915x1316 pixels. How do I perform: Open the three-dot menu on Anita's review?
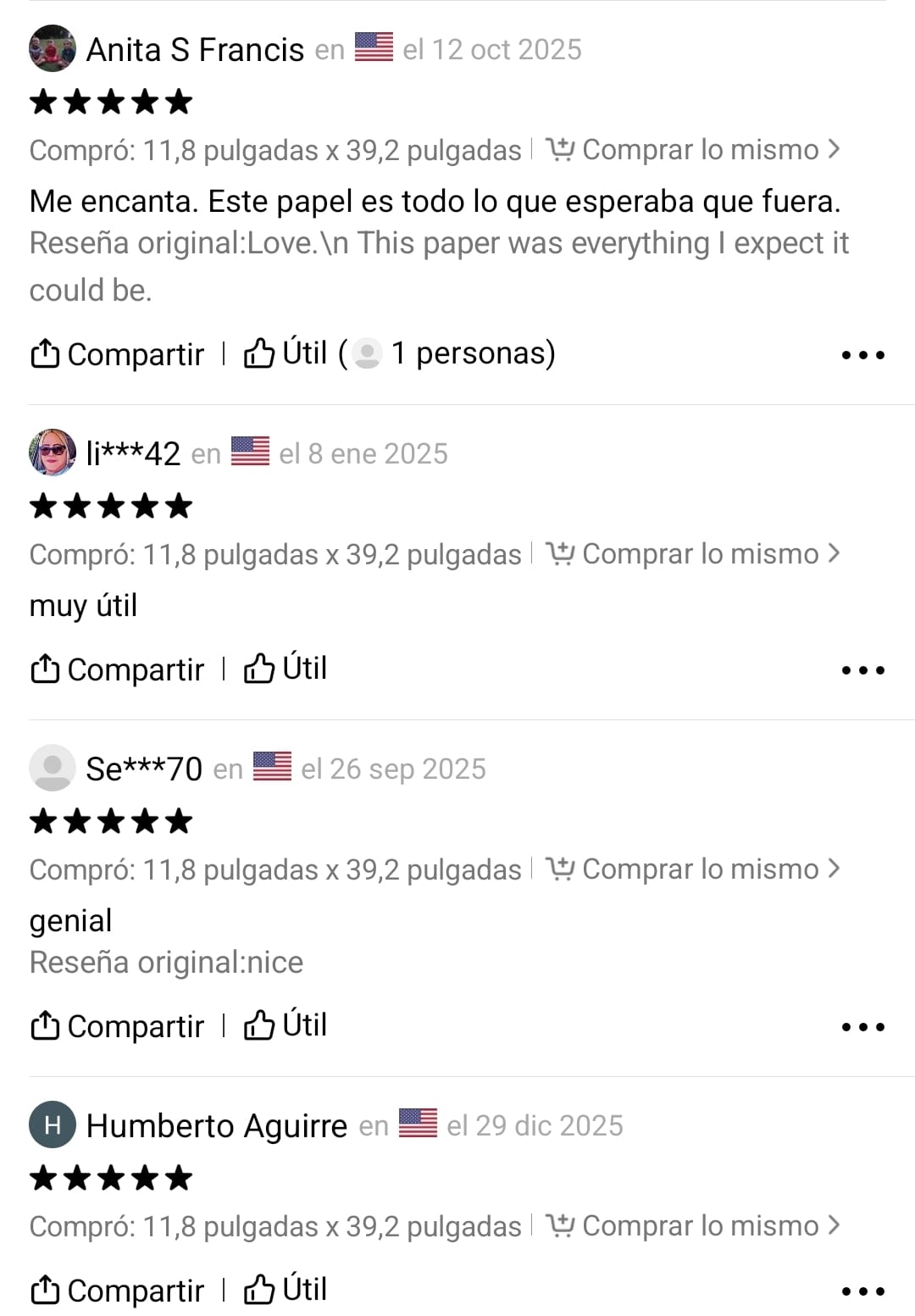pyautogui.click(x=862, y=355)
